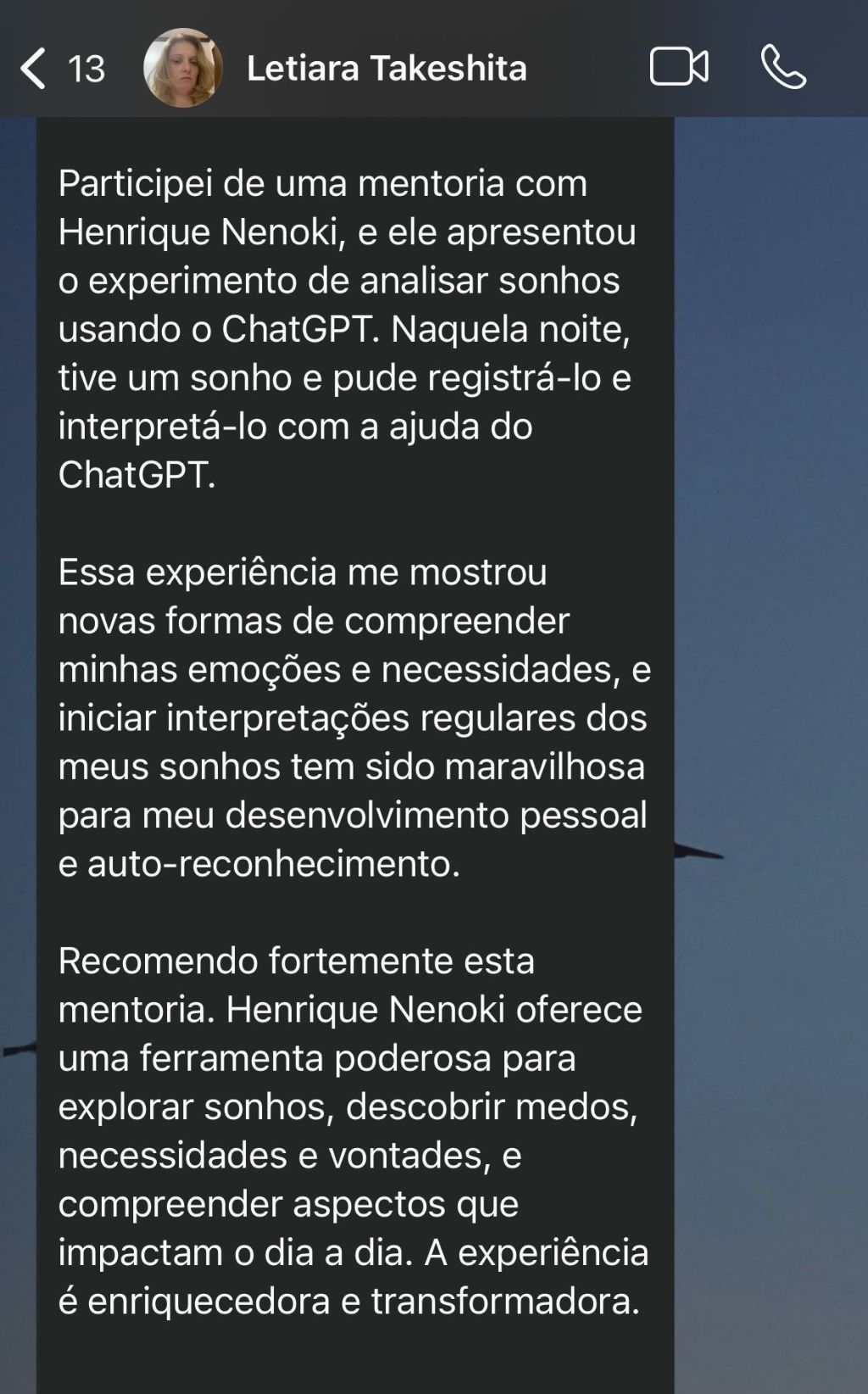Start a video call with Letiara
The image size is (868, 1394).
(679, 67)
